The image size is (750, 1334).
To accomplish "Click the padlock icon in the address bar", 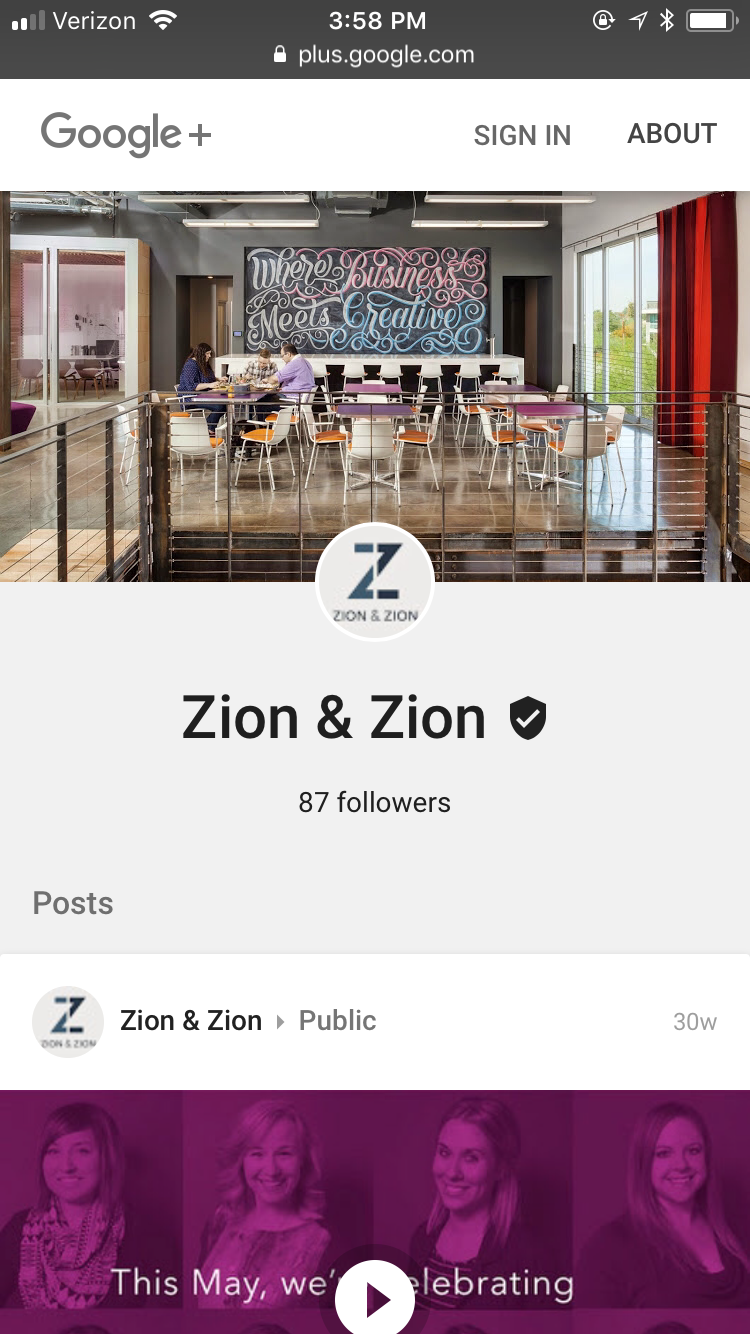I will click(280, 55).
